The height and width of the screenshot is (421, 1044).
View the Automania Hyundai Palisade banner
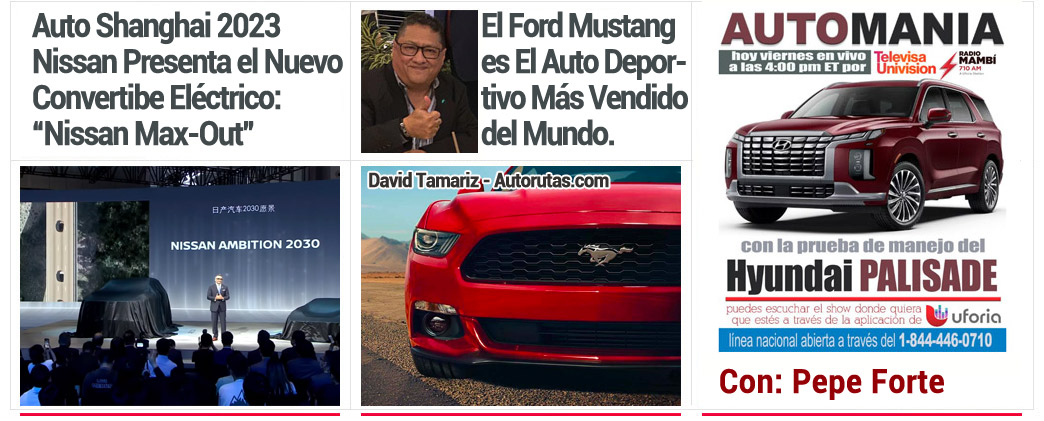[861, 180]
